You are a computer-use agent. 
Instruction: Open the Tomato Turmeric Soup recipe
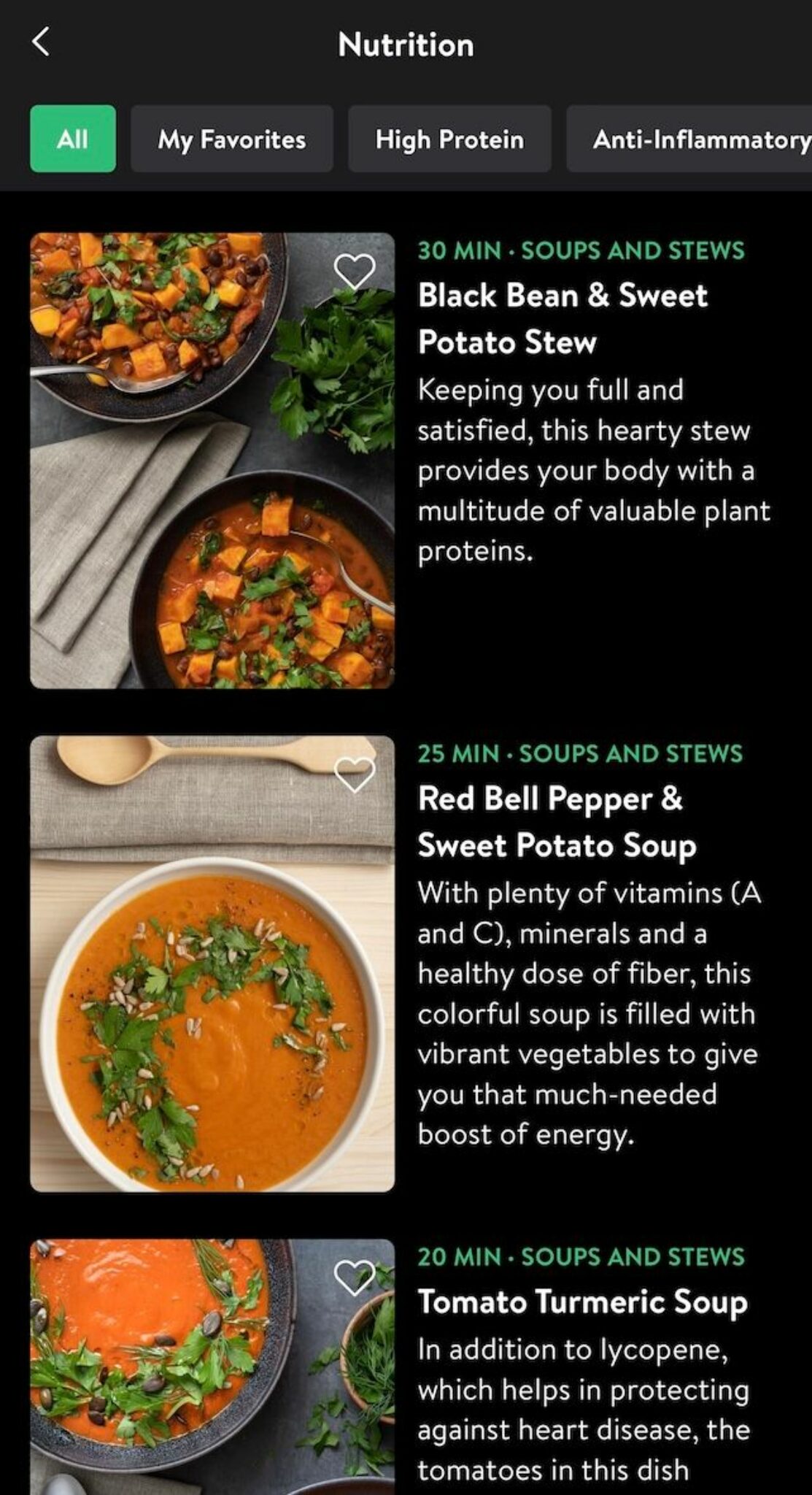(x=582, y=1302)
